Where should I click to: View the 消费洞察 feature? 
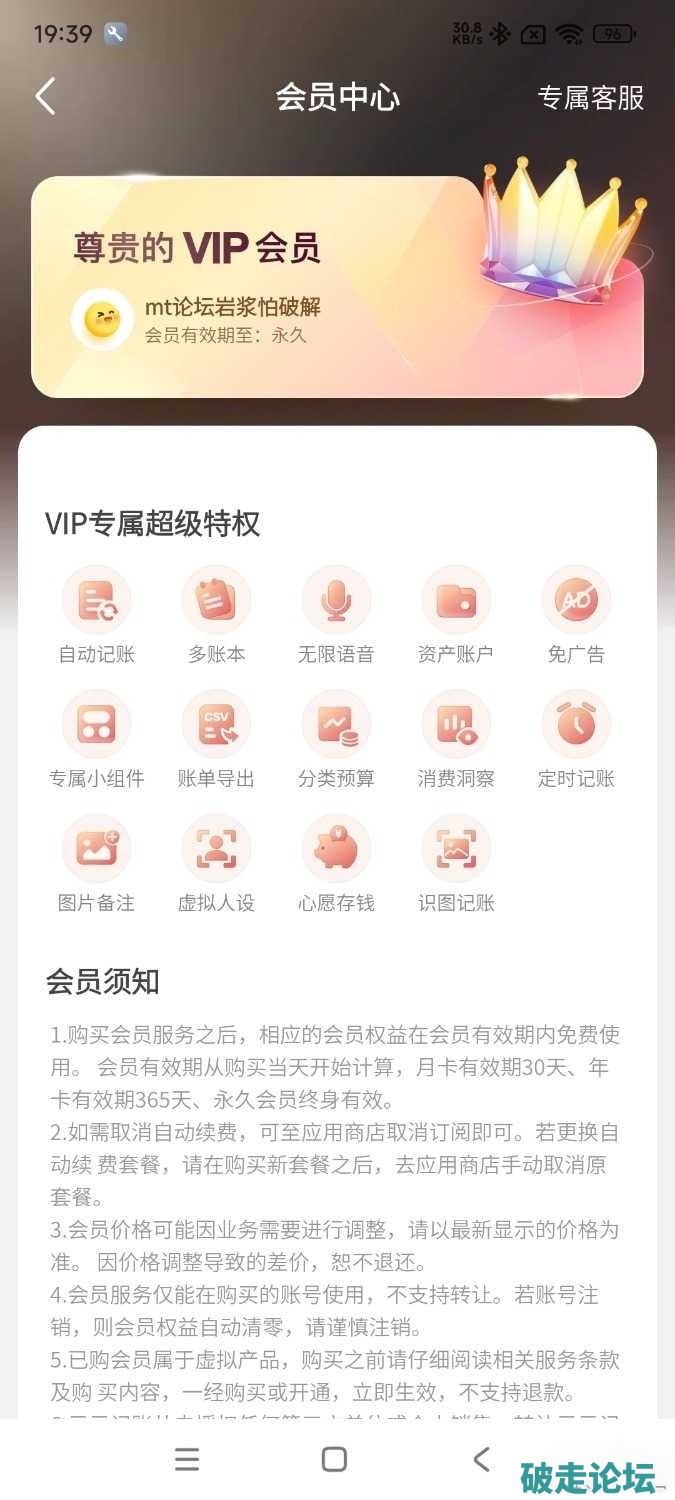[x=456, y=725]
